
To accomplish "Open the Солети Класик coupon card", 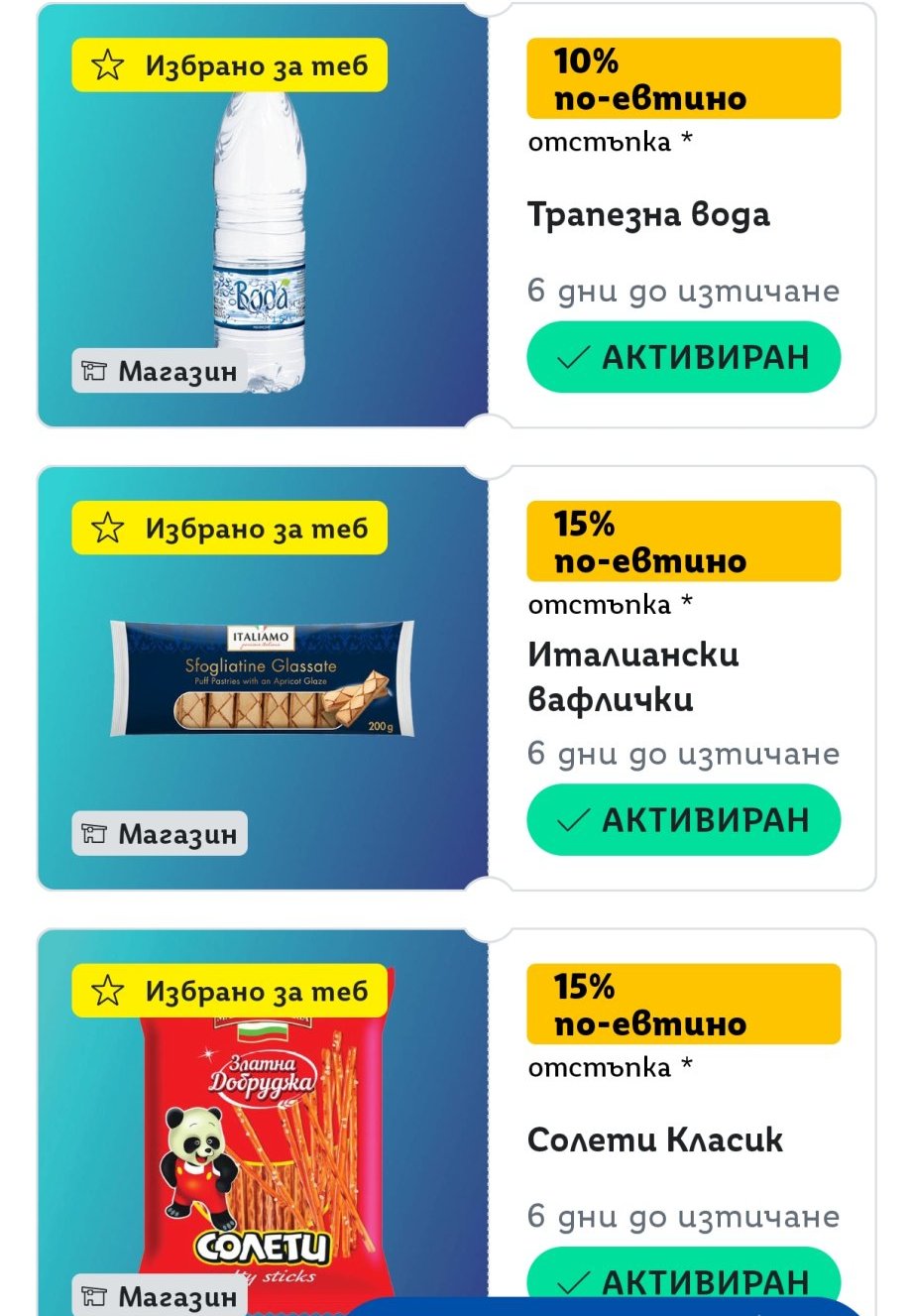I will click(654, 1140).
